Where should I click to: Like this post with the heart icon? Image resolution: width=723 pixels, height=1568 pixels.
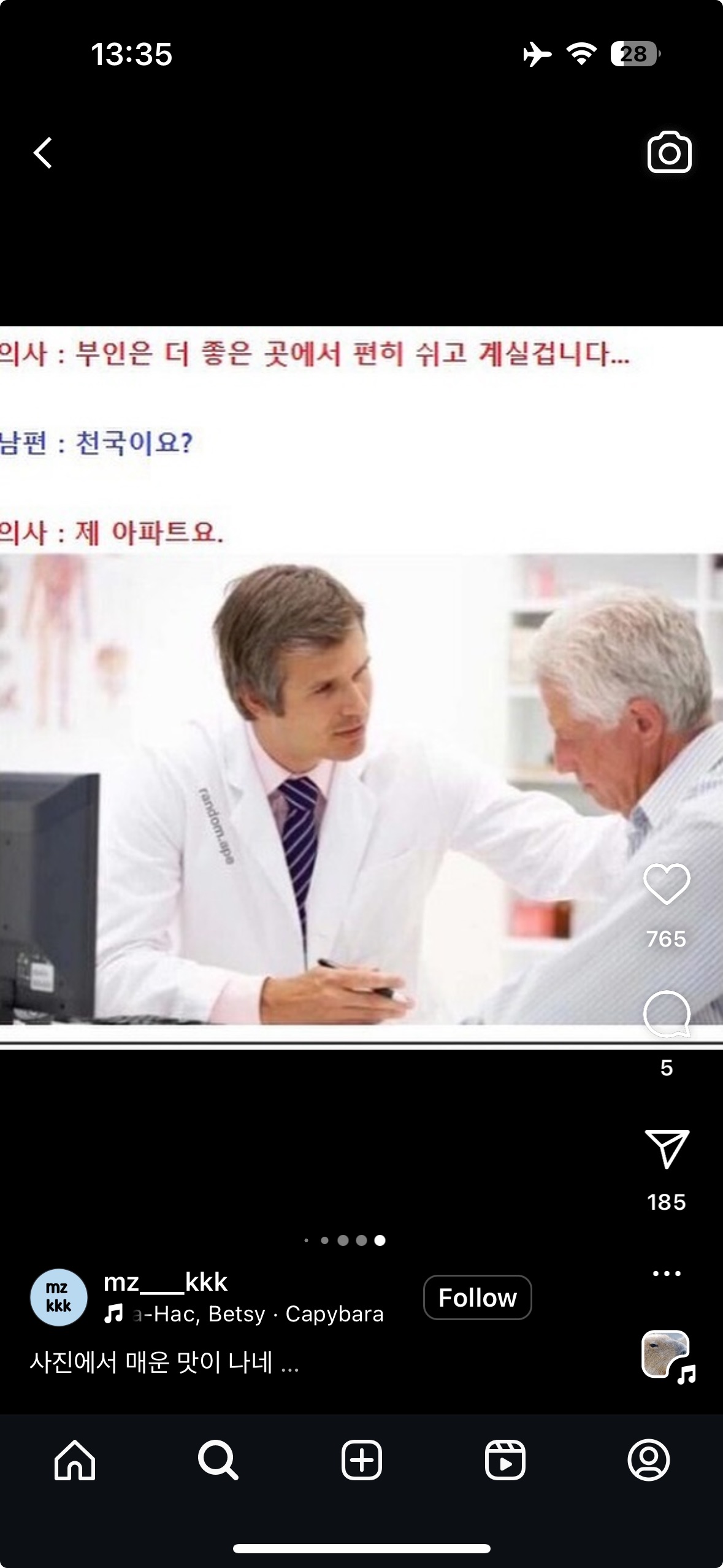click(x=667, y=884)
